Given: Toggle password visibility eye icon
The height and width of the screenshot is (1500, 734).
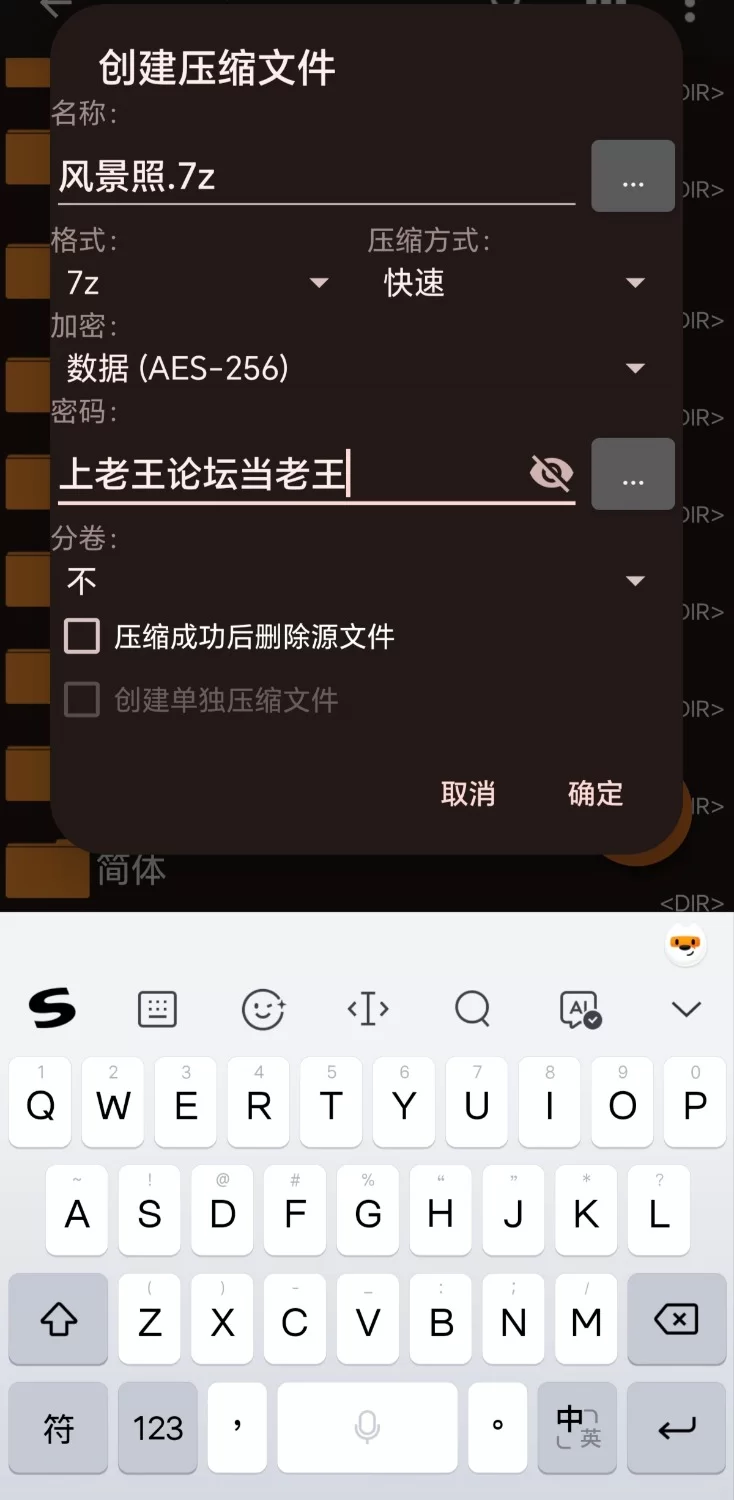Looking at the screenshot, I should click(551, 473).
